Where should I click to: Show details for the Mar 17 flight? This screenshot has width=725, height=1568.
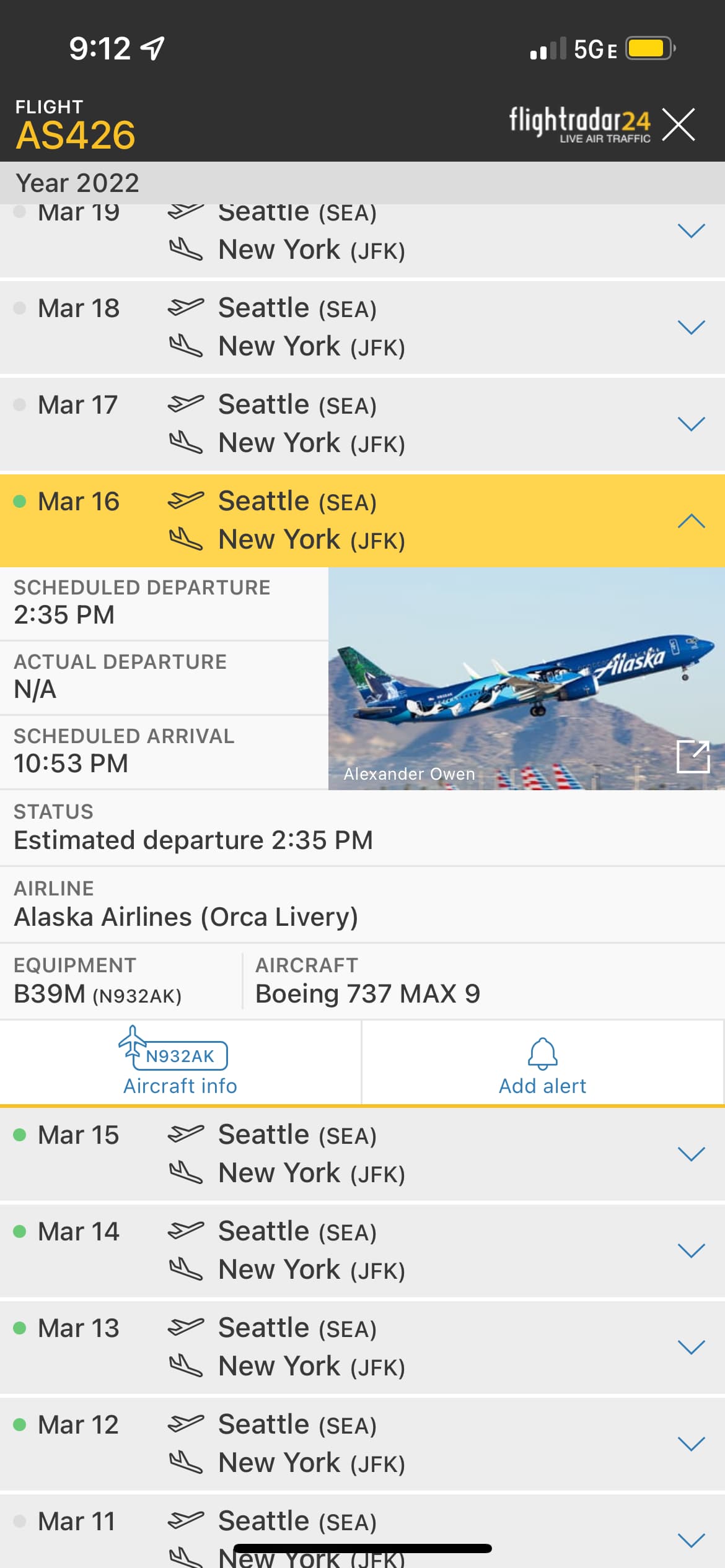[x=691, y=424]
